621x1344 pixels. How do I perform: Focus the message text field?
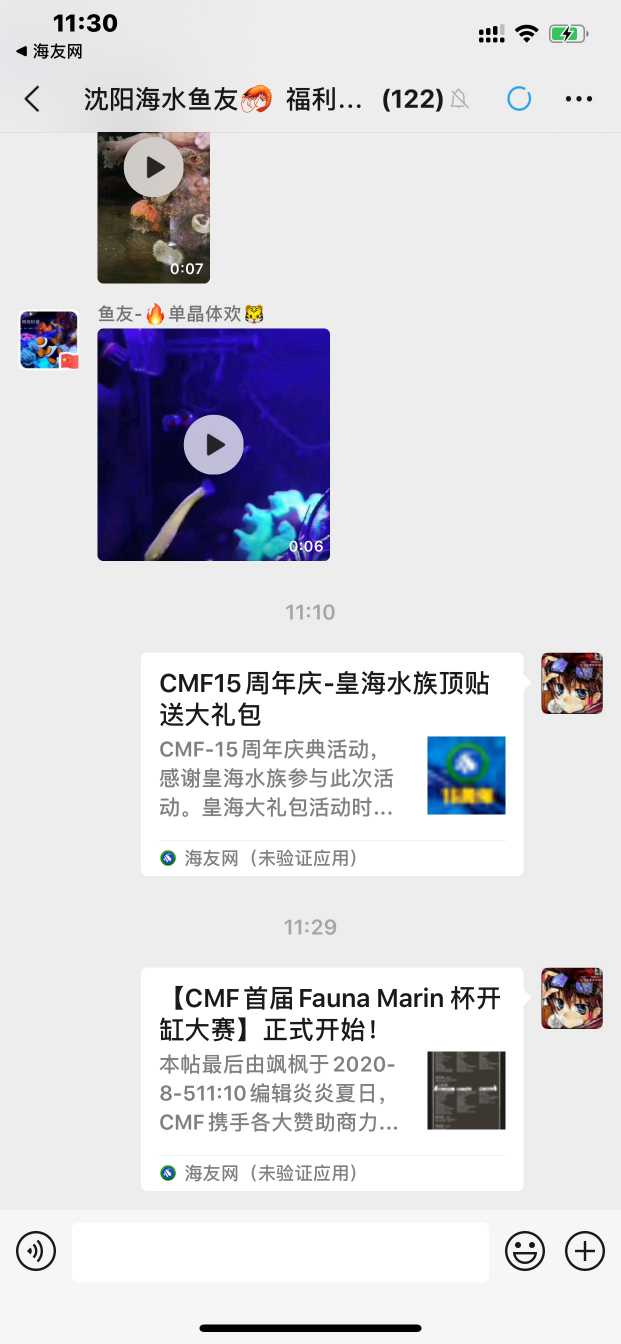(280, 1251)
